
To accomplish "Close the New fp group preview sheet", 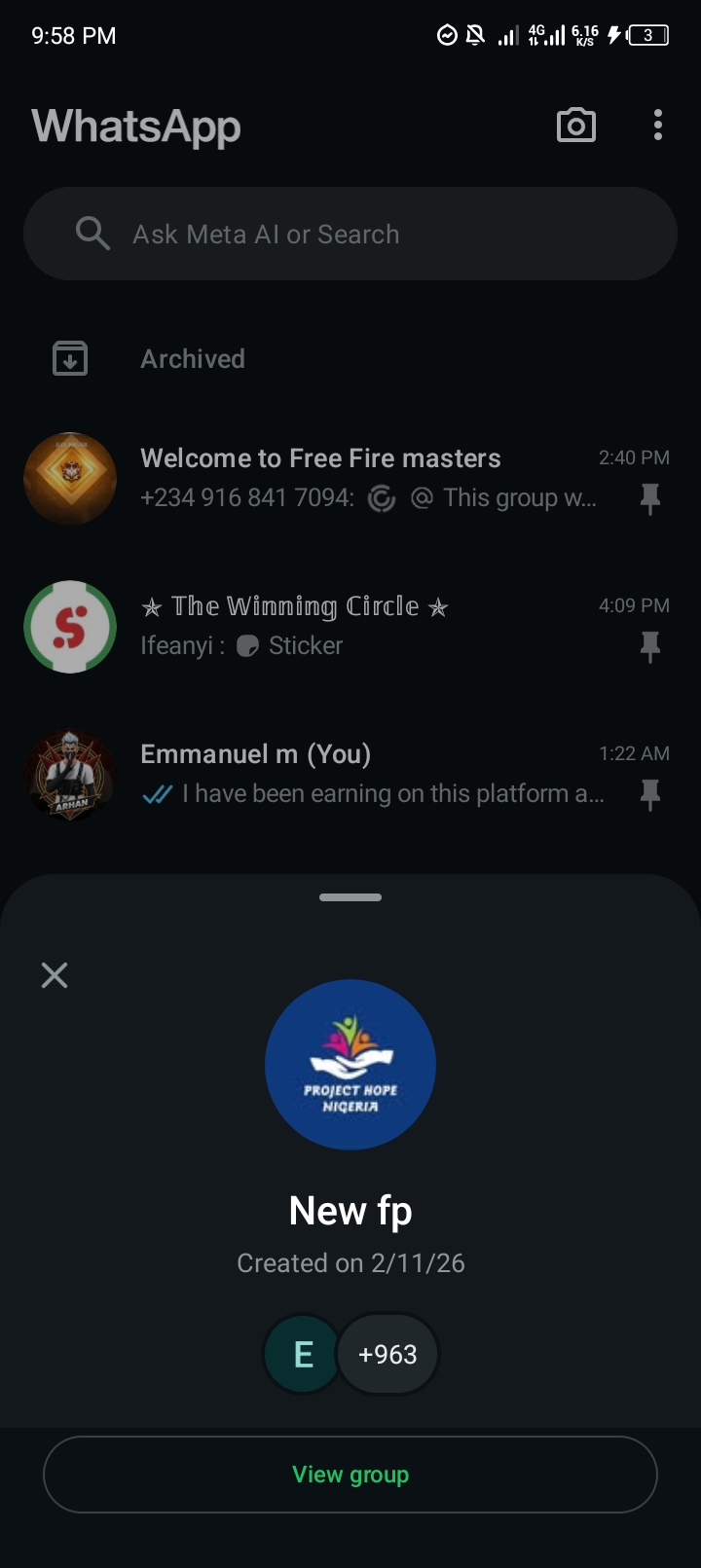I will (x=55, y=975).
